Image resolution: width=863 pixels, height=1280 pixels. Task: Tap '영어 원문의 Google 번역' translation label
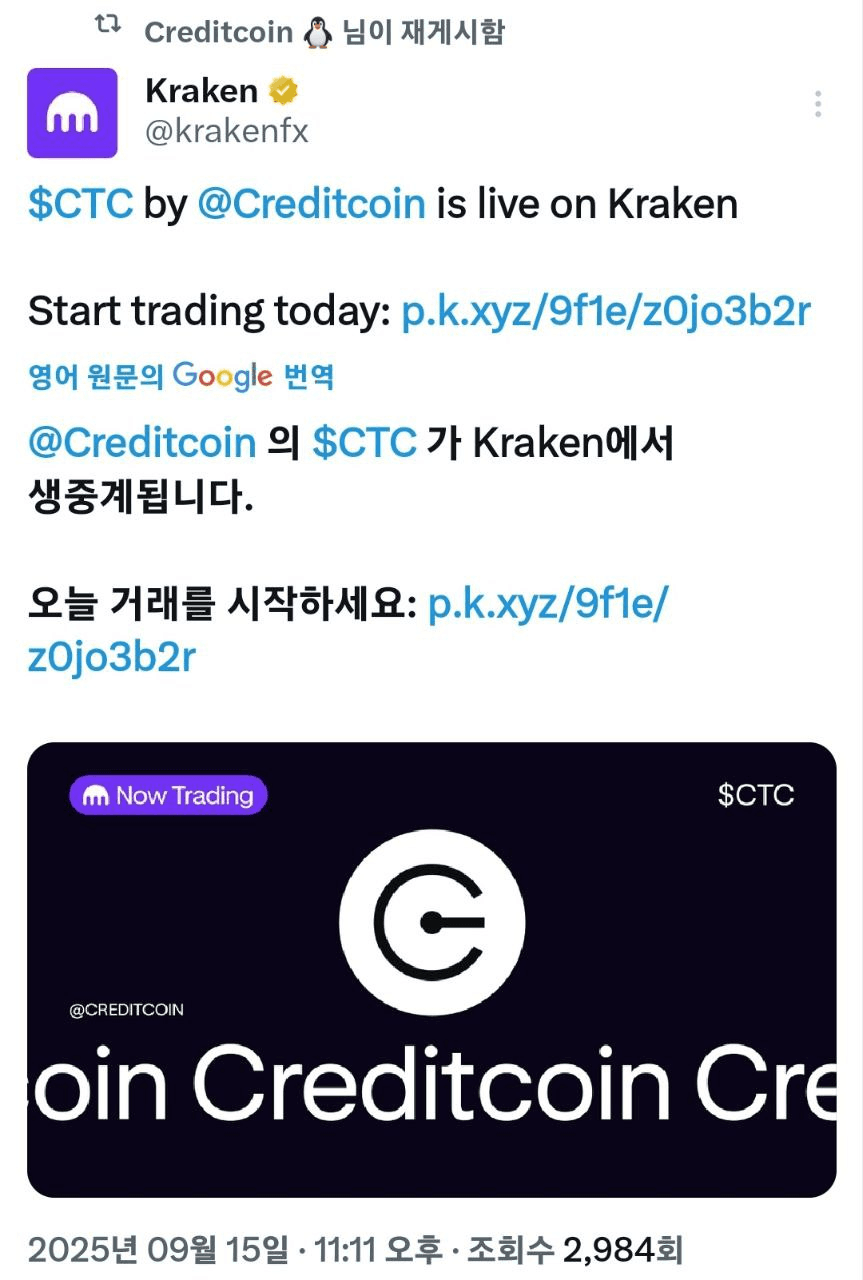tap(181, 376)
